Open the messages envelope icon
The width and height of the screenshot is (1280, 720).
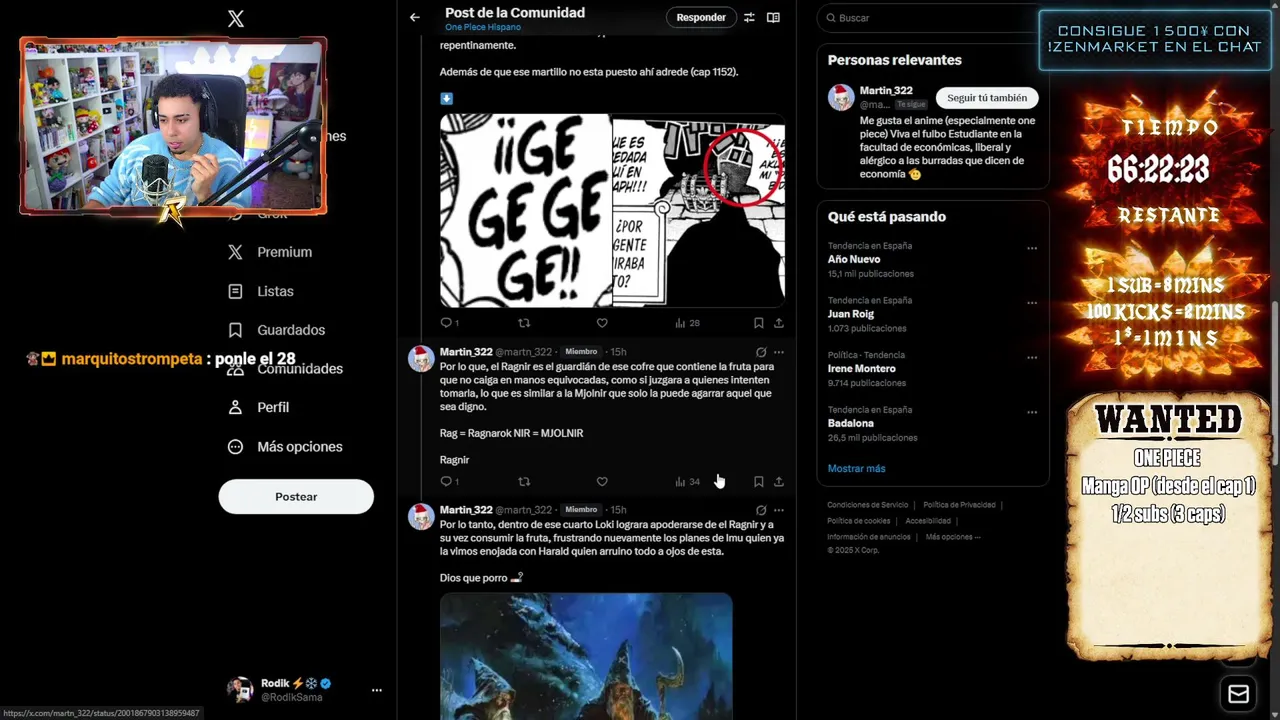tap(1238, 694)
